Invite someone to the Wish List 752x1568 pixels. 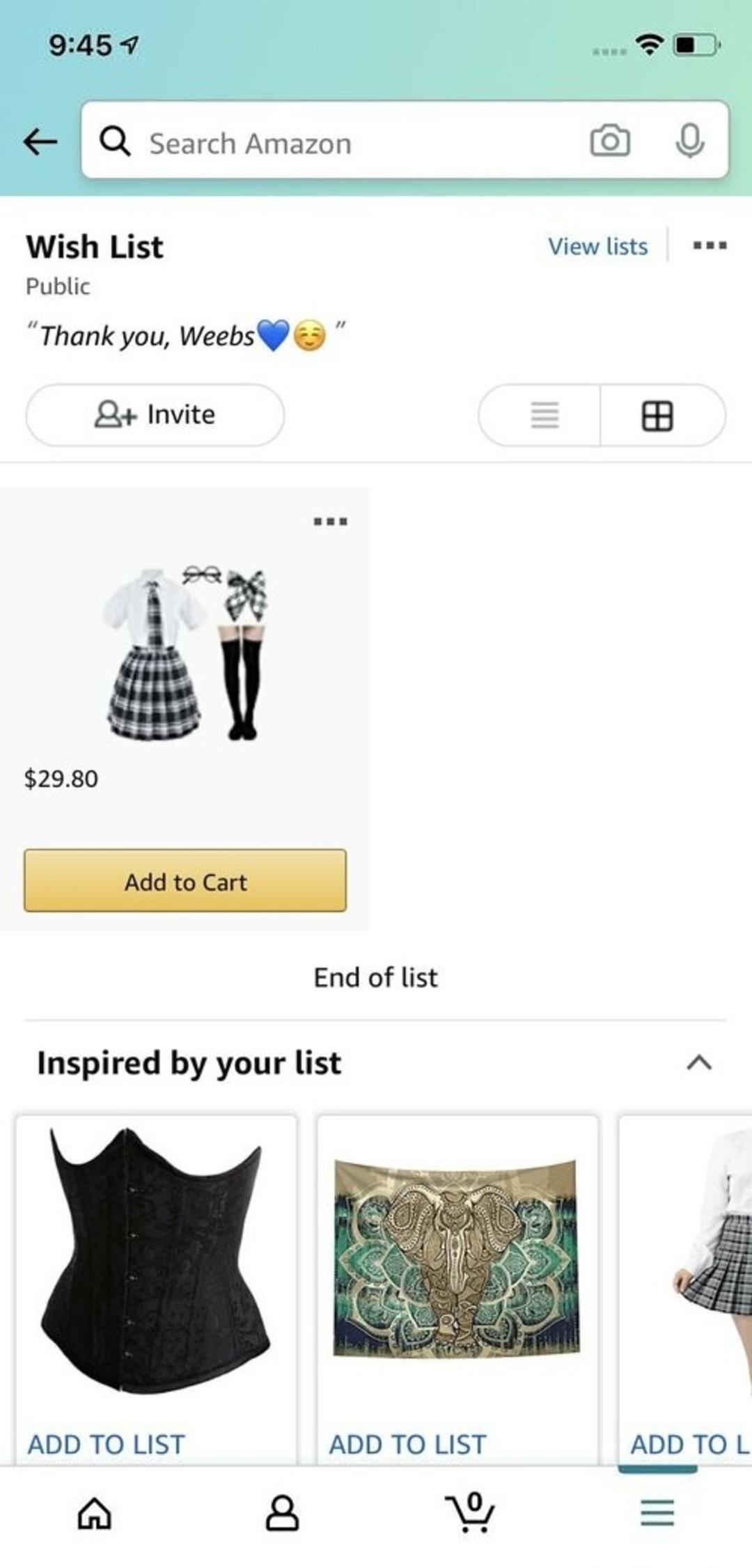155,414
